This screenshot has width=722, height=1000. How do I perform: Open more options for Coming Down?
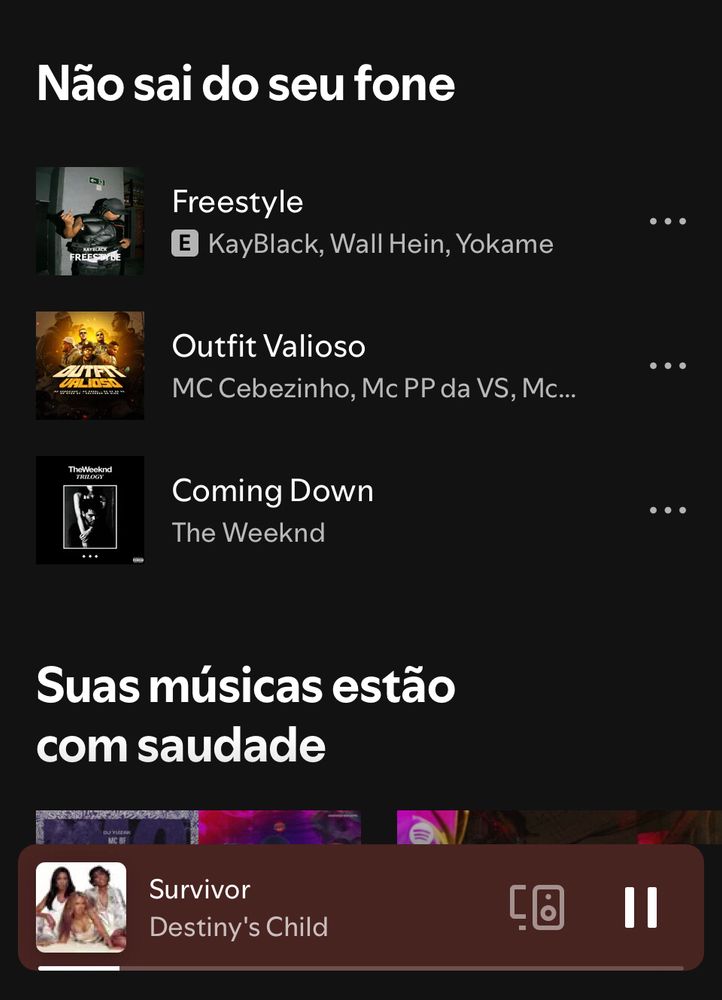point(667,510)
